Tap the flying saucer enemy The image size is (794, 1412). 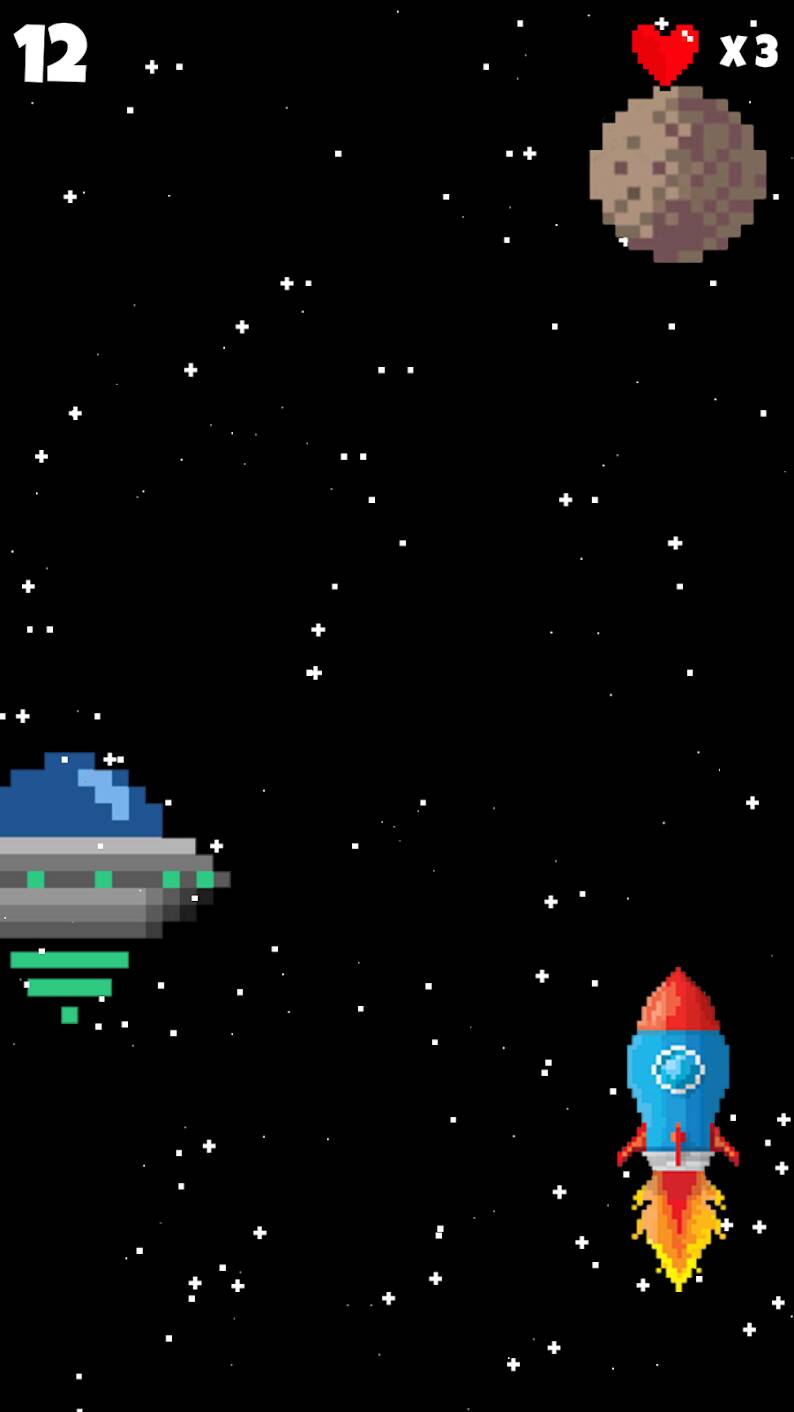click(x=114, y=887)
